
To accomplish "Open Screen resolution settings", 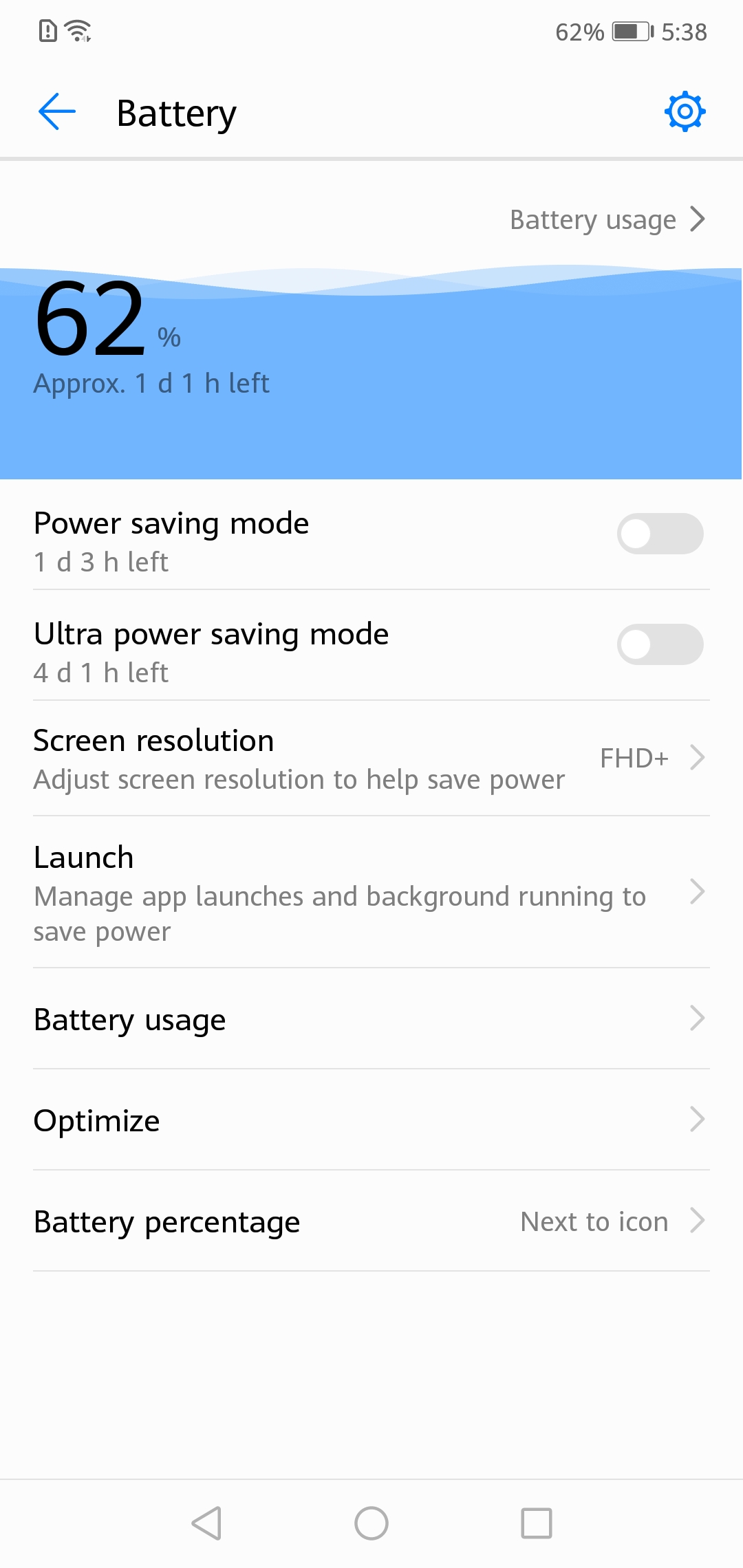I will [371, 759].
